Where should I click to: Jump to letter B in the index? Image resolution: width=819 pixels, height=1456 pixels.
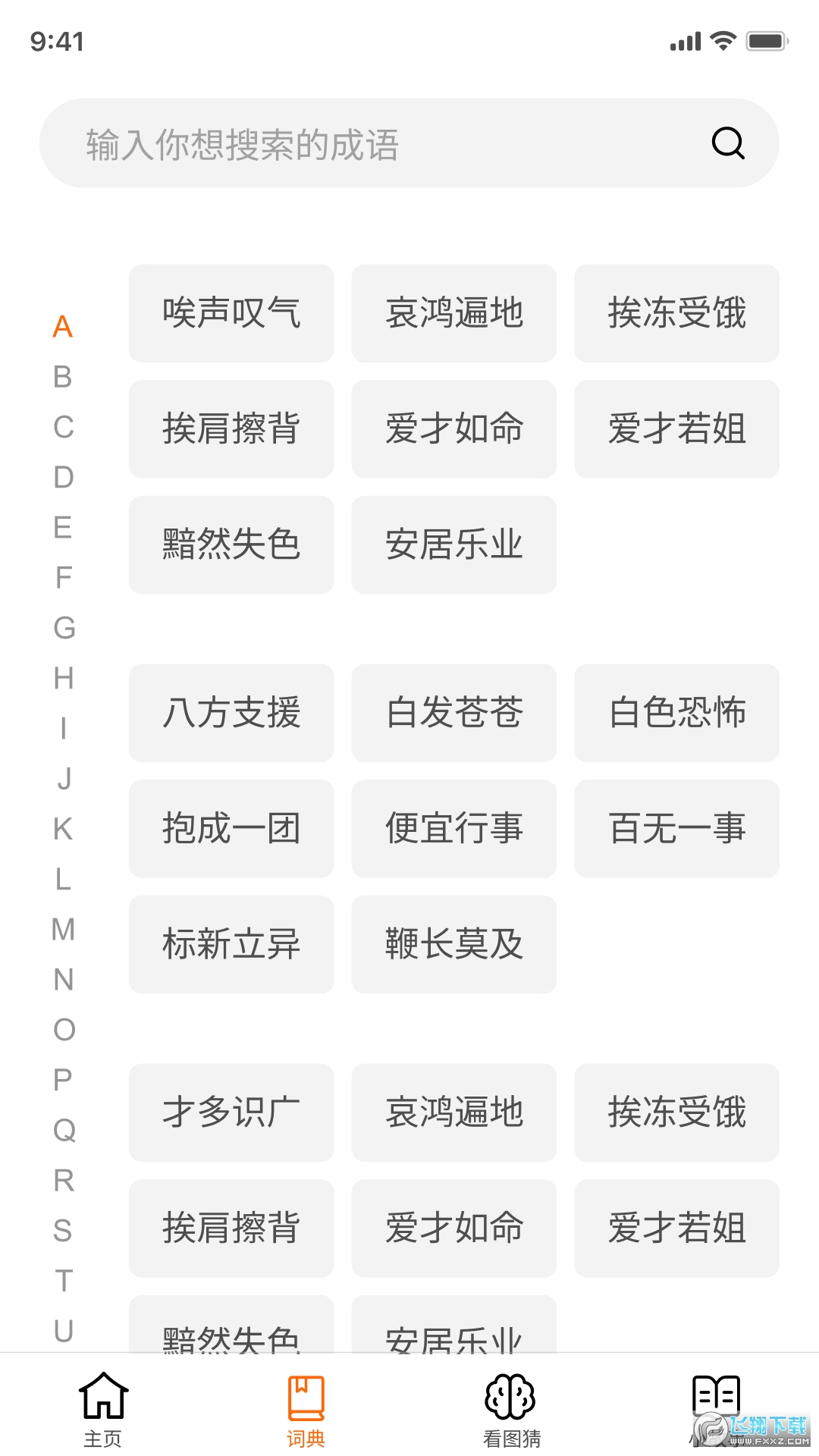(63, 377)
